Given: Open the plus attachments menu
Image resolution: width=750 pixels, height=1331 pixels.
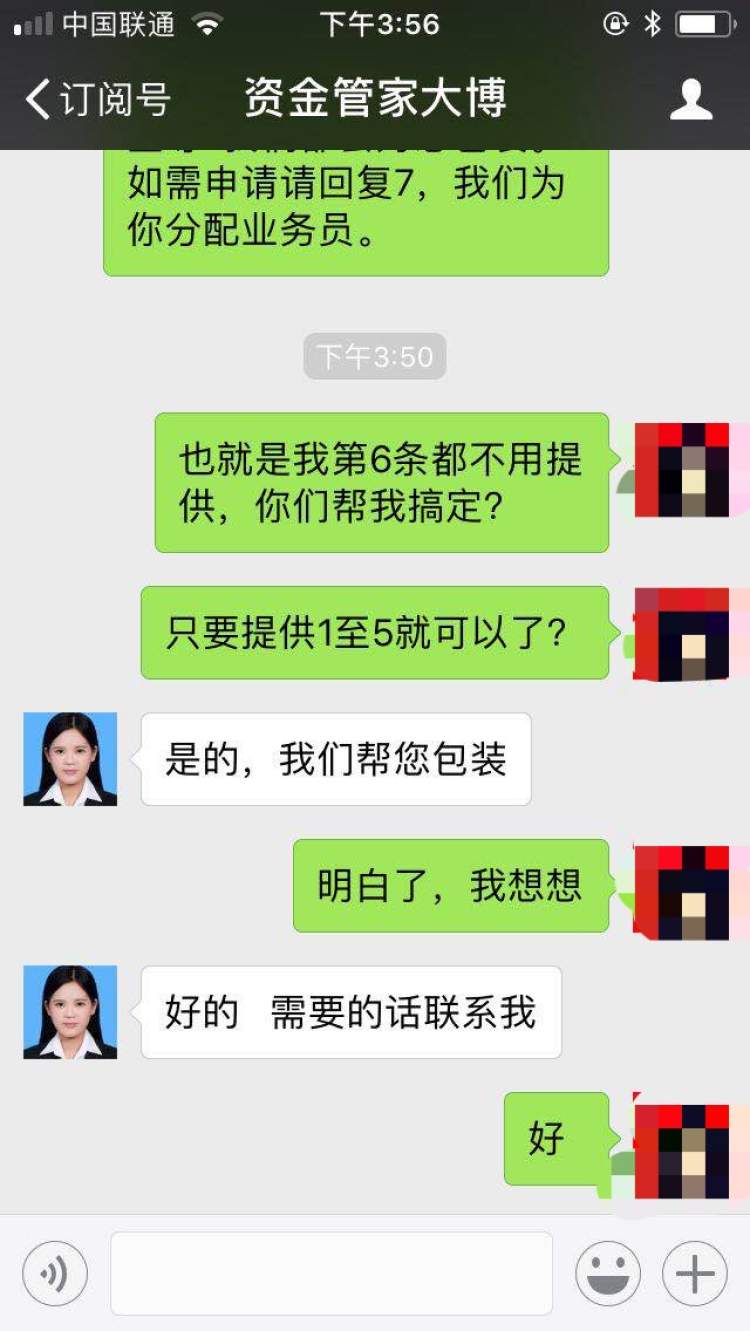Looking at the screenshot, I should [x=695, y=1273].
